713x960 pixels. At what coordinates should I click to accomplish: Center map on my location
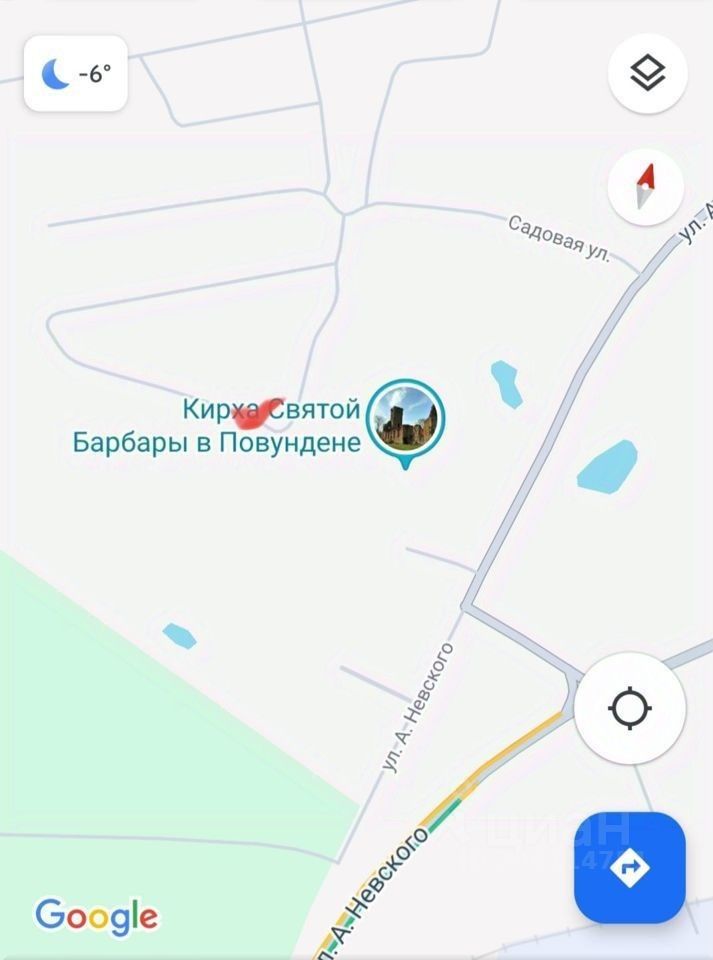click(629, 709)
